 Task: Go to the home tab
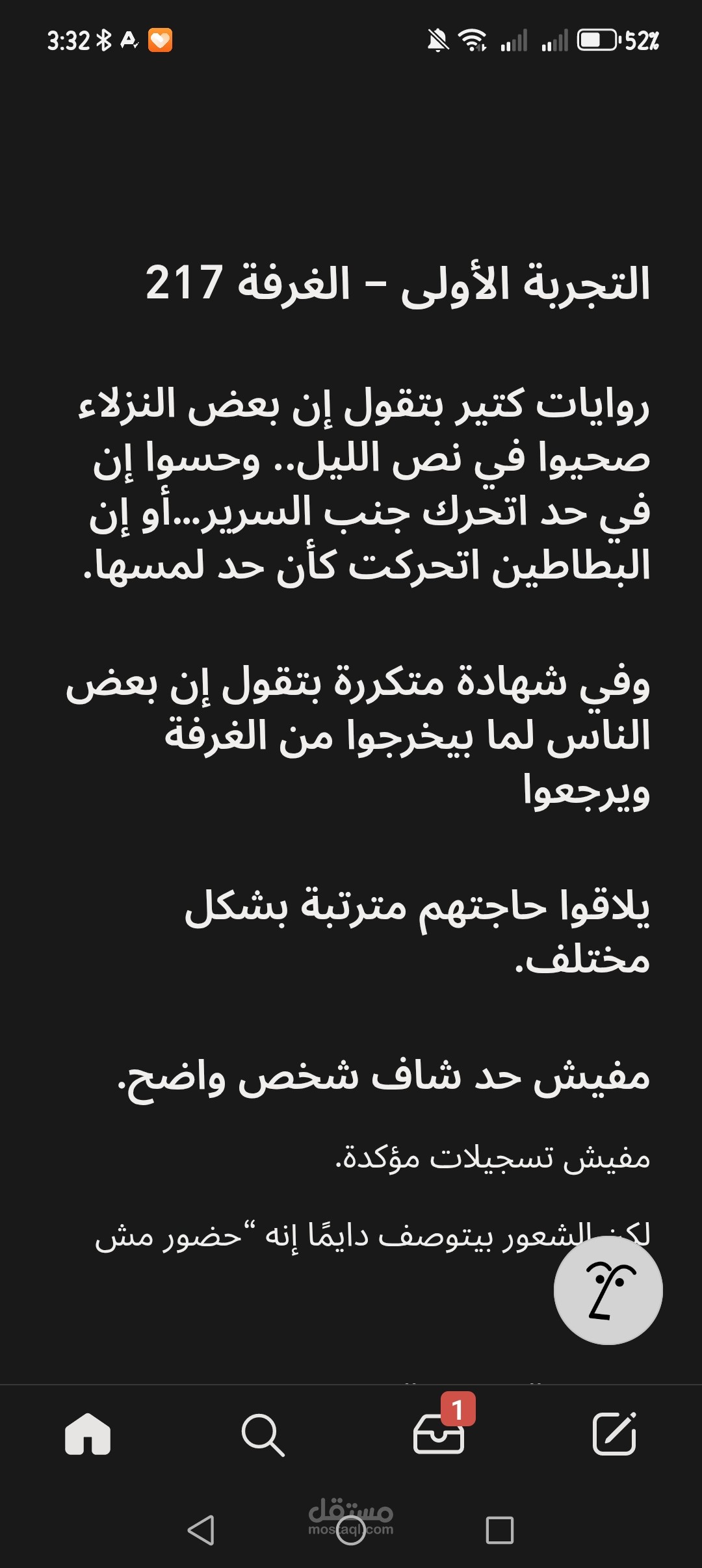(88, 1434)
